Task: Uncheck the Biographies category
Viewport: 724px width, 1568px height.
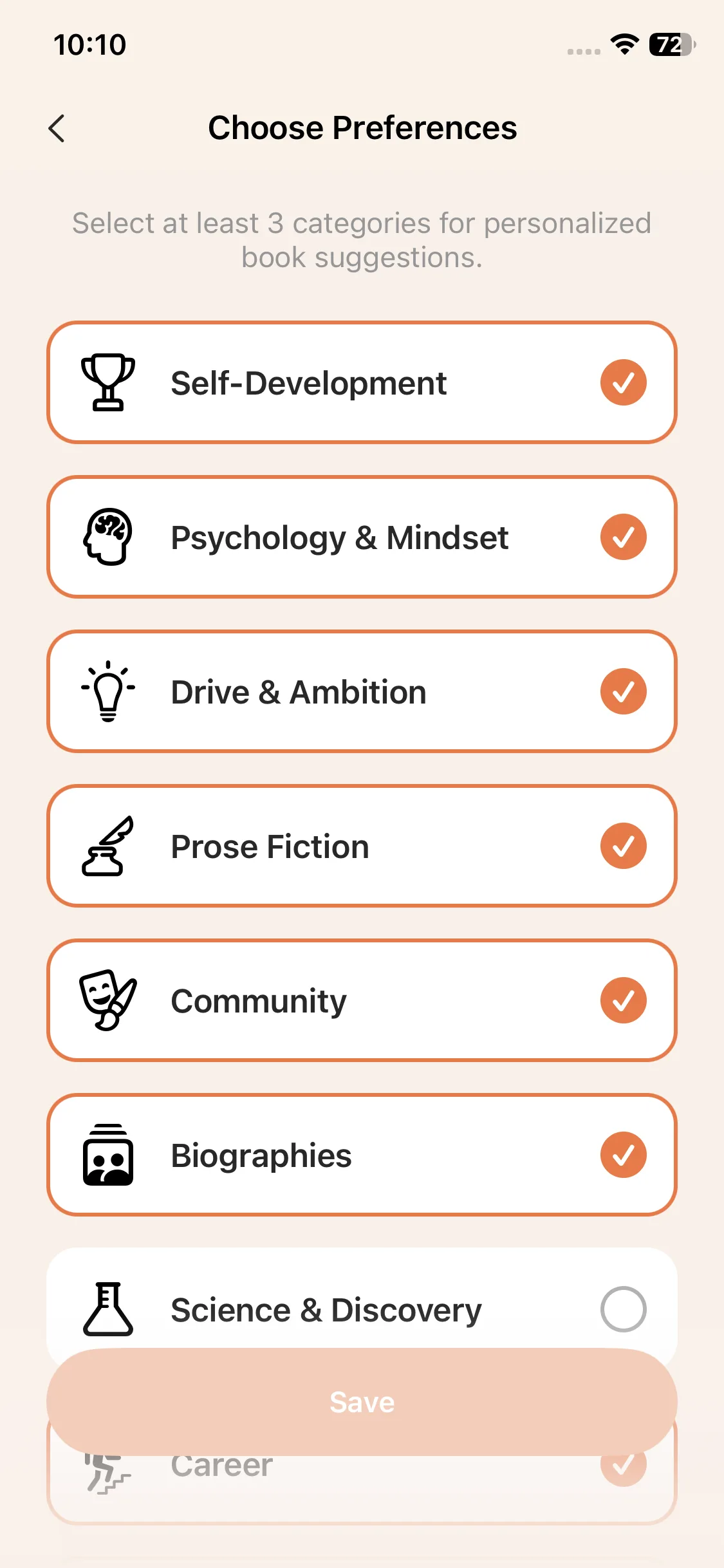Action: click(x=622, y=1155)
